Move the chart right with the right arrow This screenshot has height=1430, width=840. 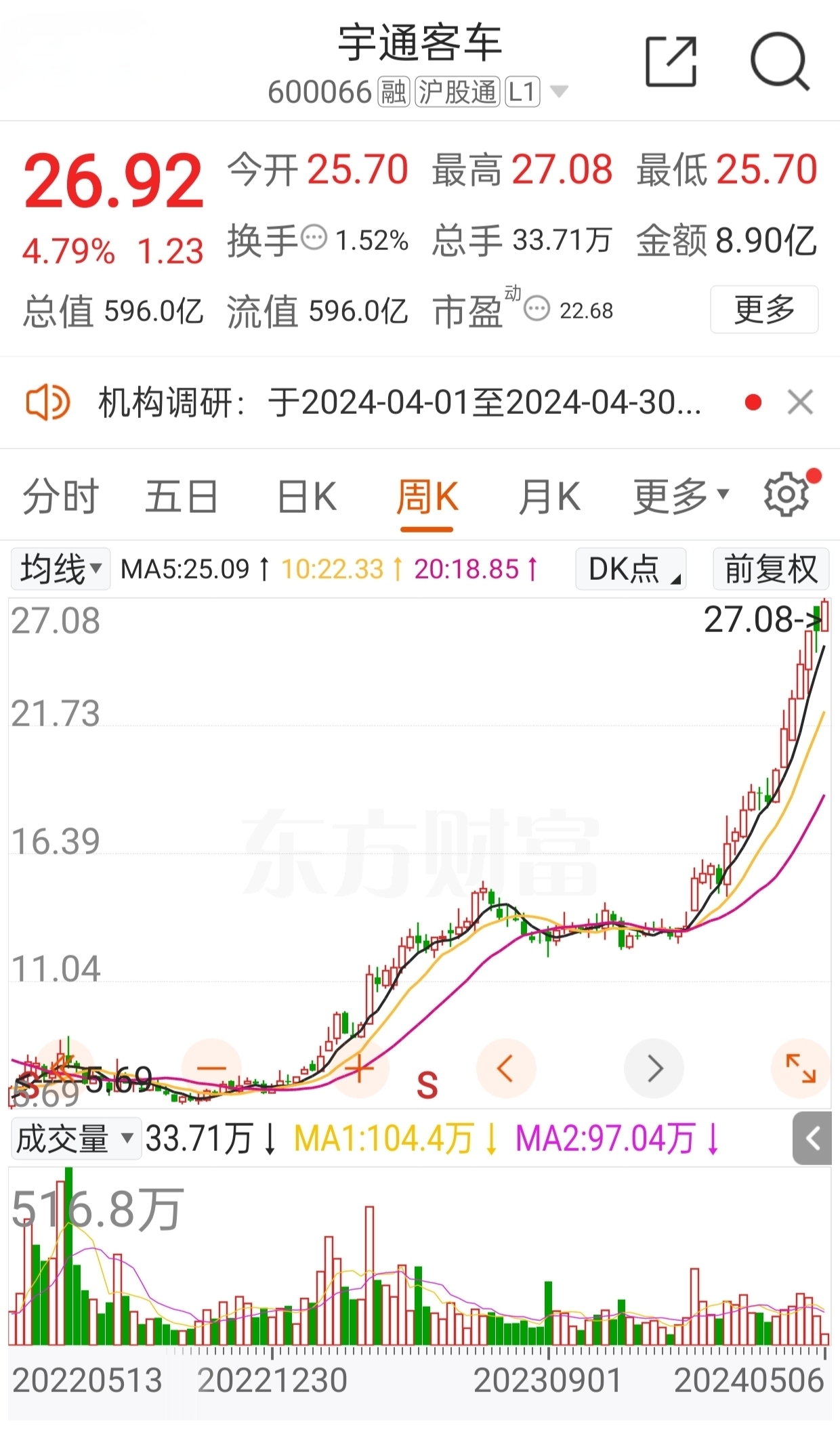click(654, 1068)
